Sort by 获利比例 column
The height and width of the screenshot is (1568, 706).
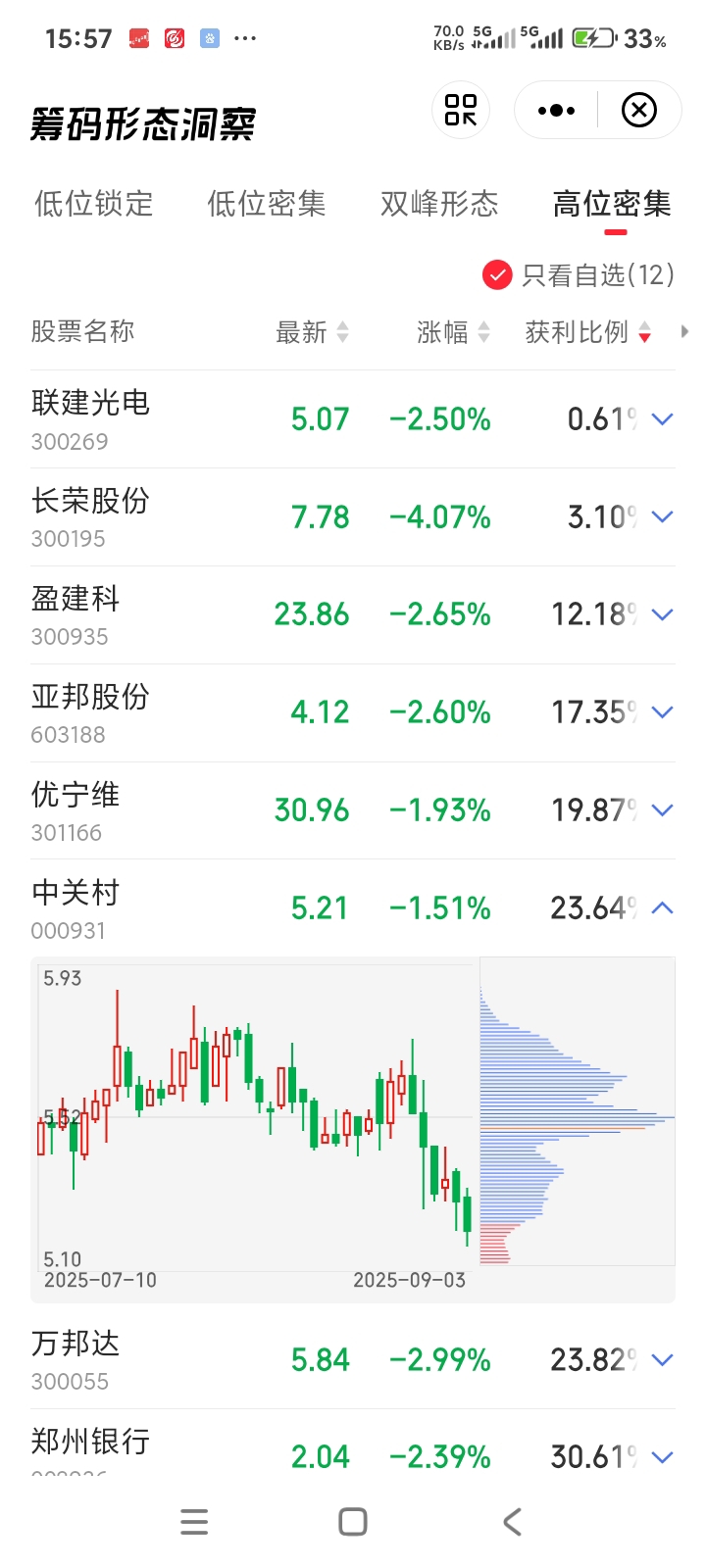point(588,332)
